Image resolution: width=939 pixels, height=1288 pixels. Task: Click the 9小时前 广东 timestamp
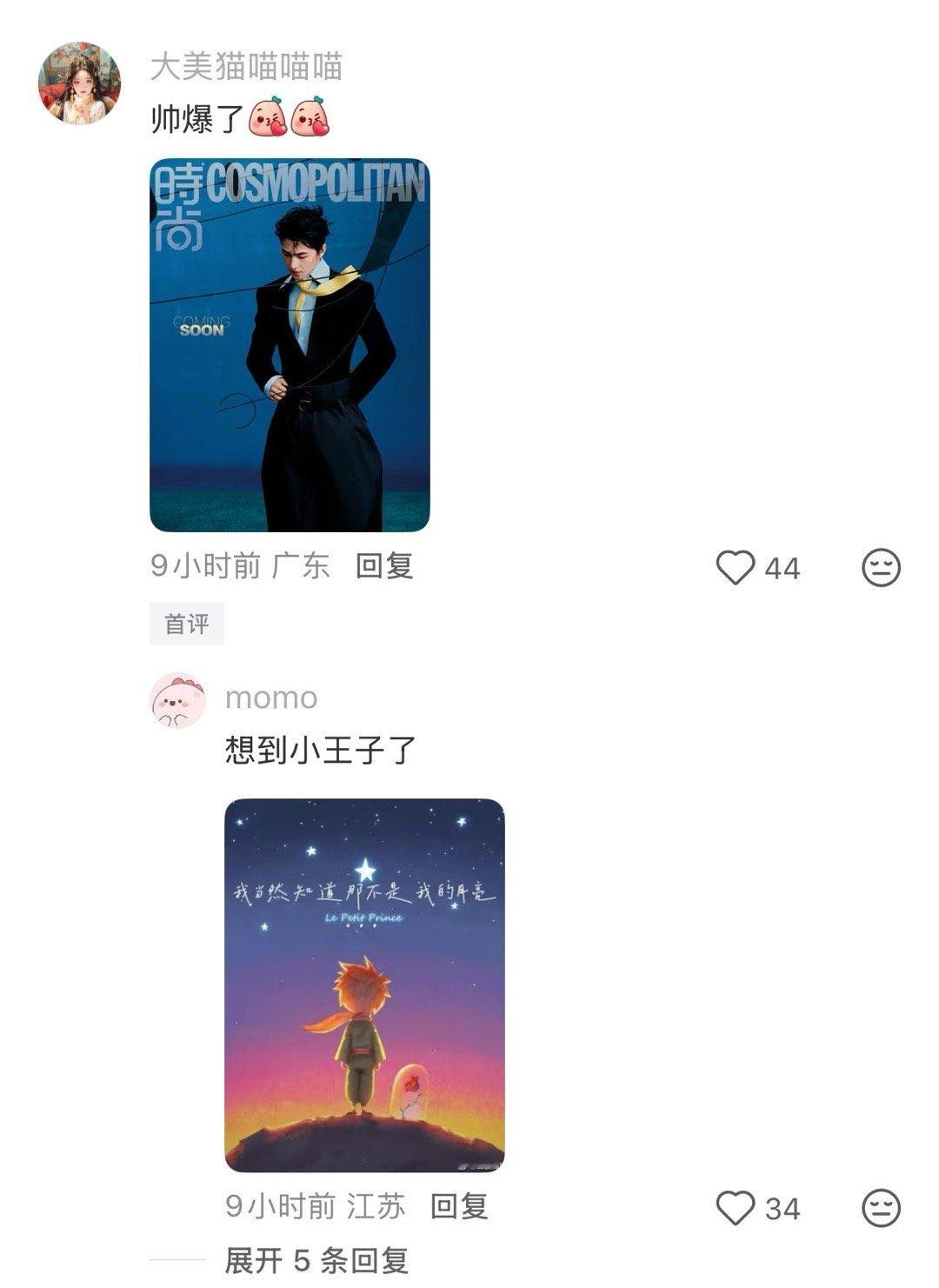coord(241,565)
